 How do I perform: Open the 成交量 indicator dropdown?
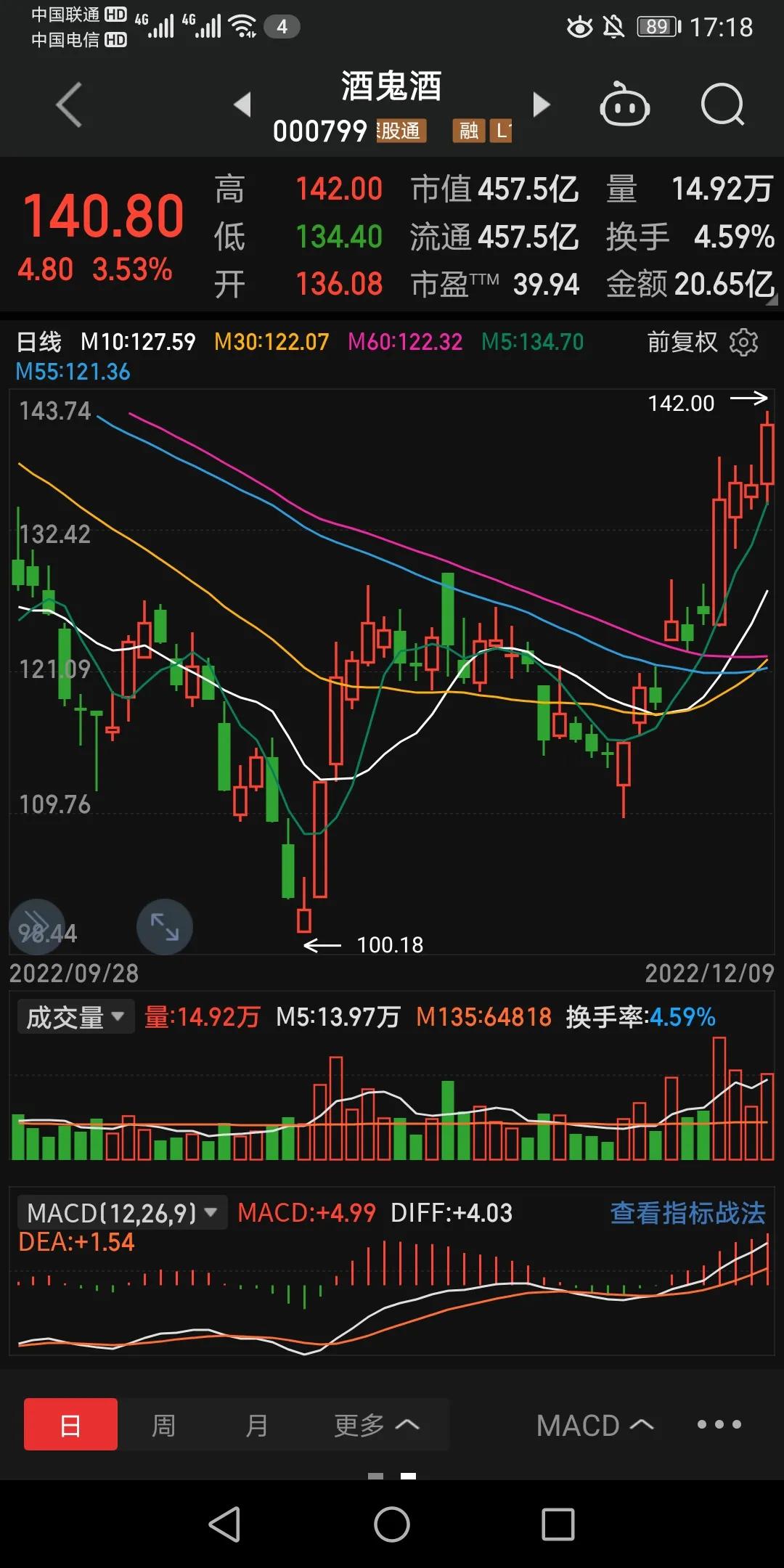[x=75, y=1017]
